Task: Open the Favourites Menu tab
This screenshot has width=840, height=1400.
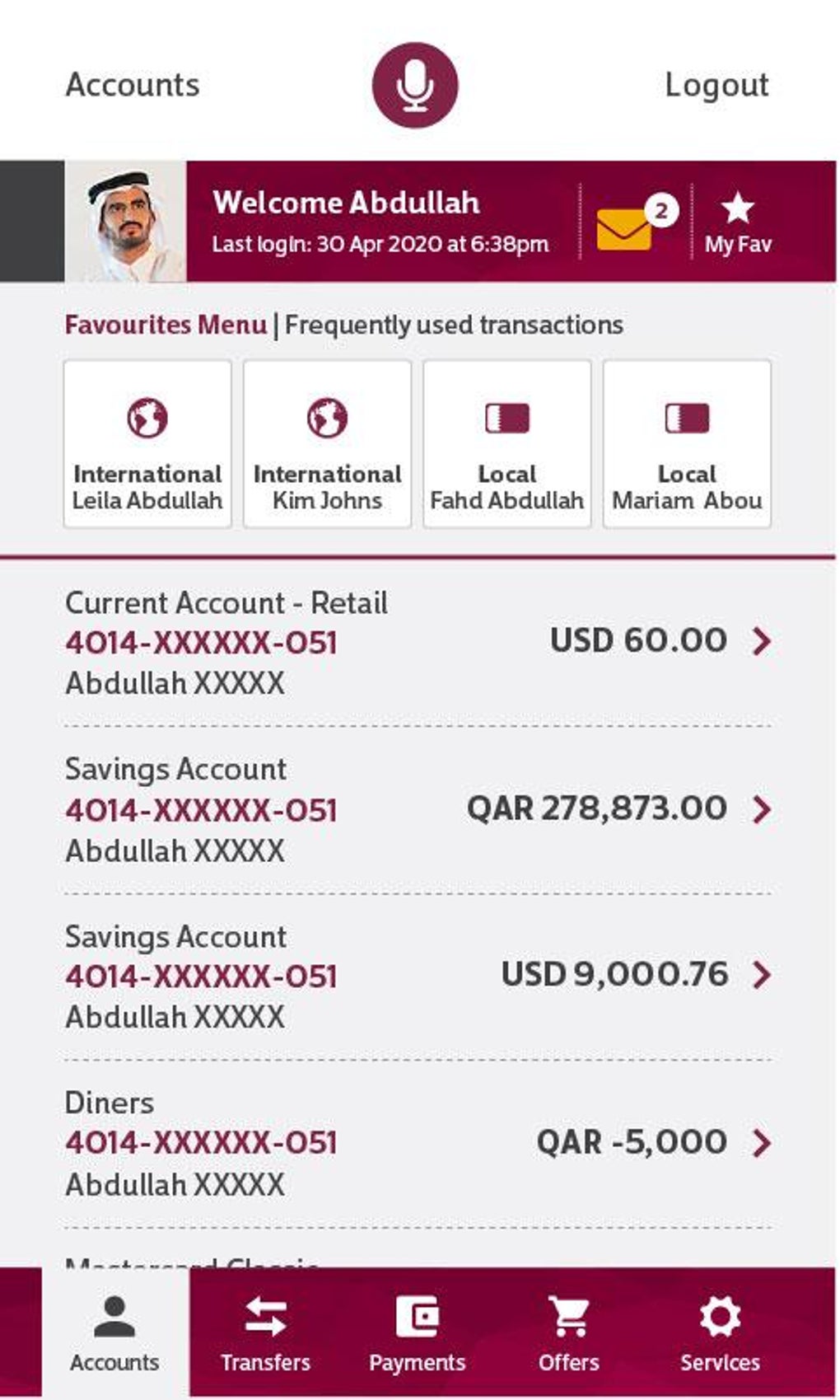Action: (166, 324)
